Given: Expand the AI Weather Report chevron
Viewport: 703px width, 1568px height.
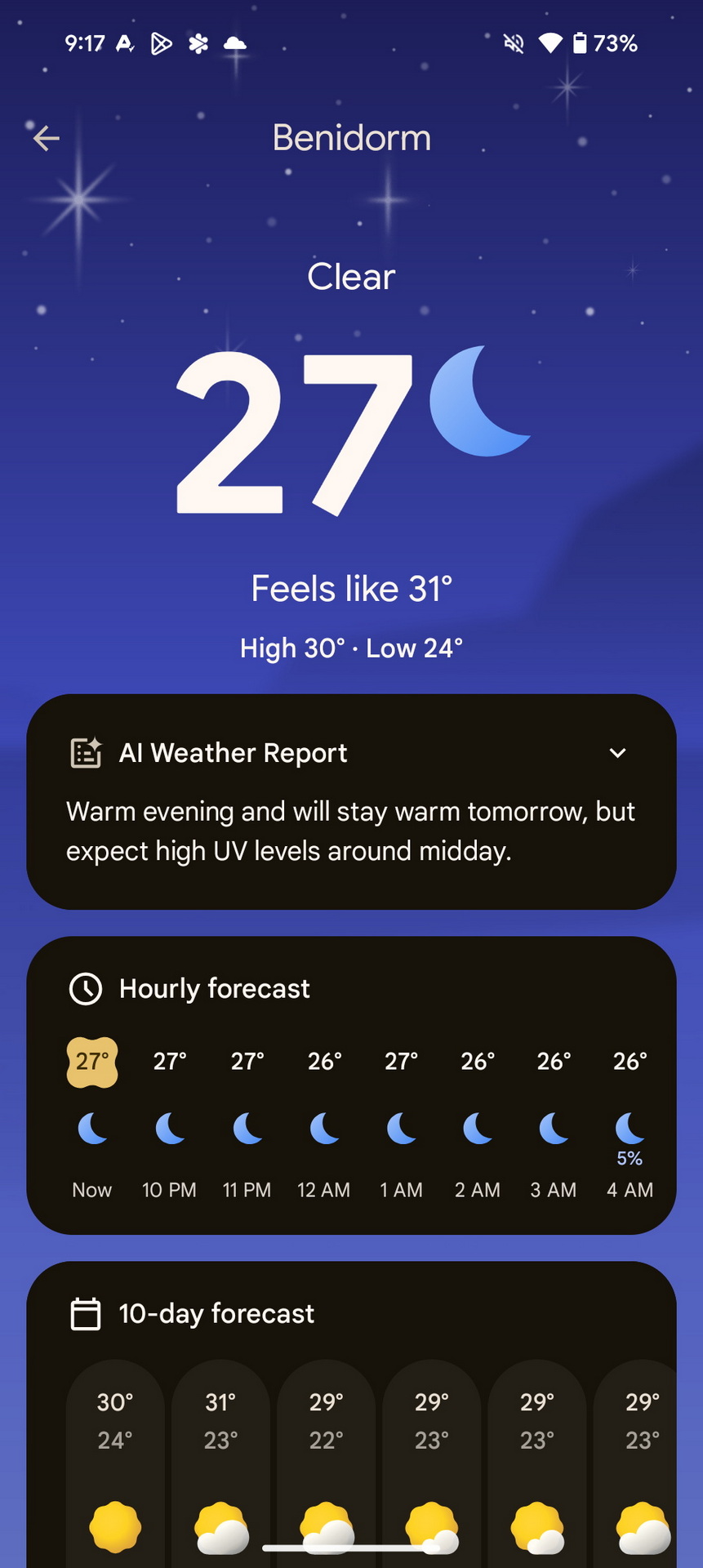Looking at the screenshot, I should click(618, 753).
